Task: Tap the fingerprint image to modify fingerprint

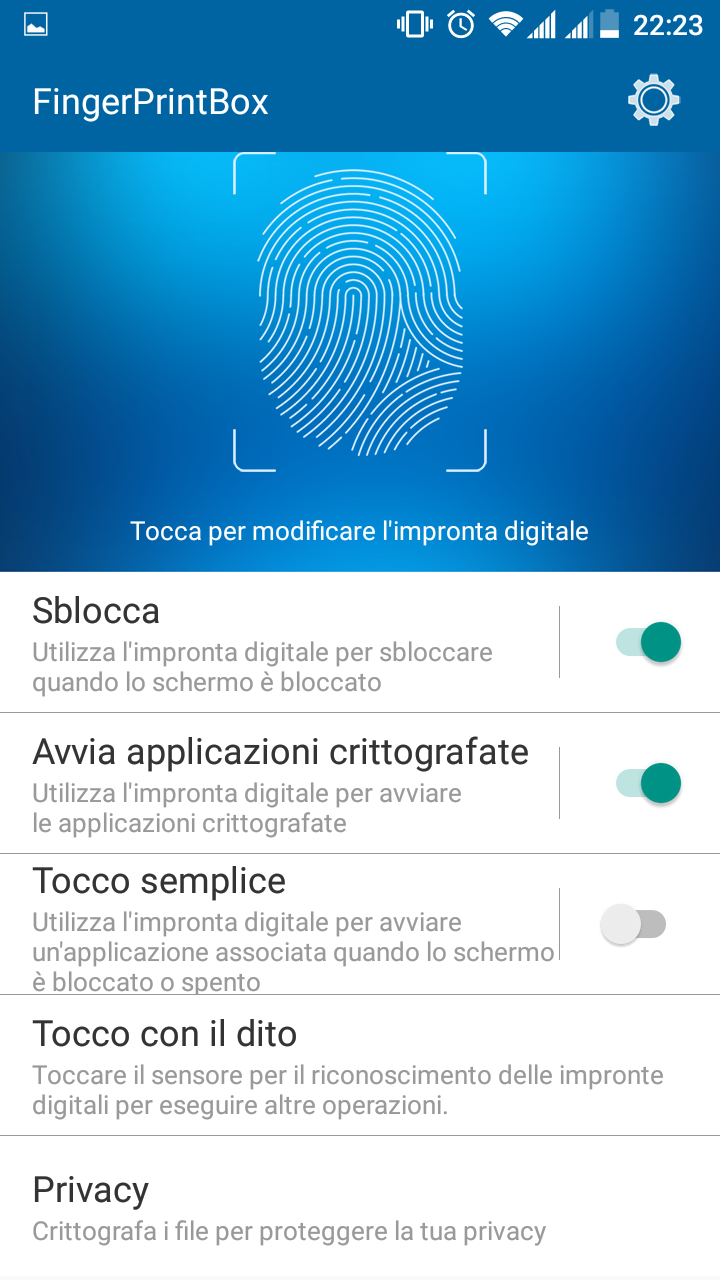Action: (360, 312)
